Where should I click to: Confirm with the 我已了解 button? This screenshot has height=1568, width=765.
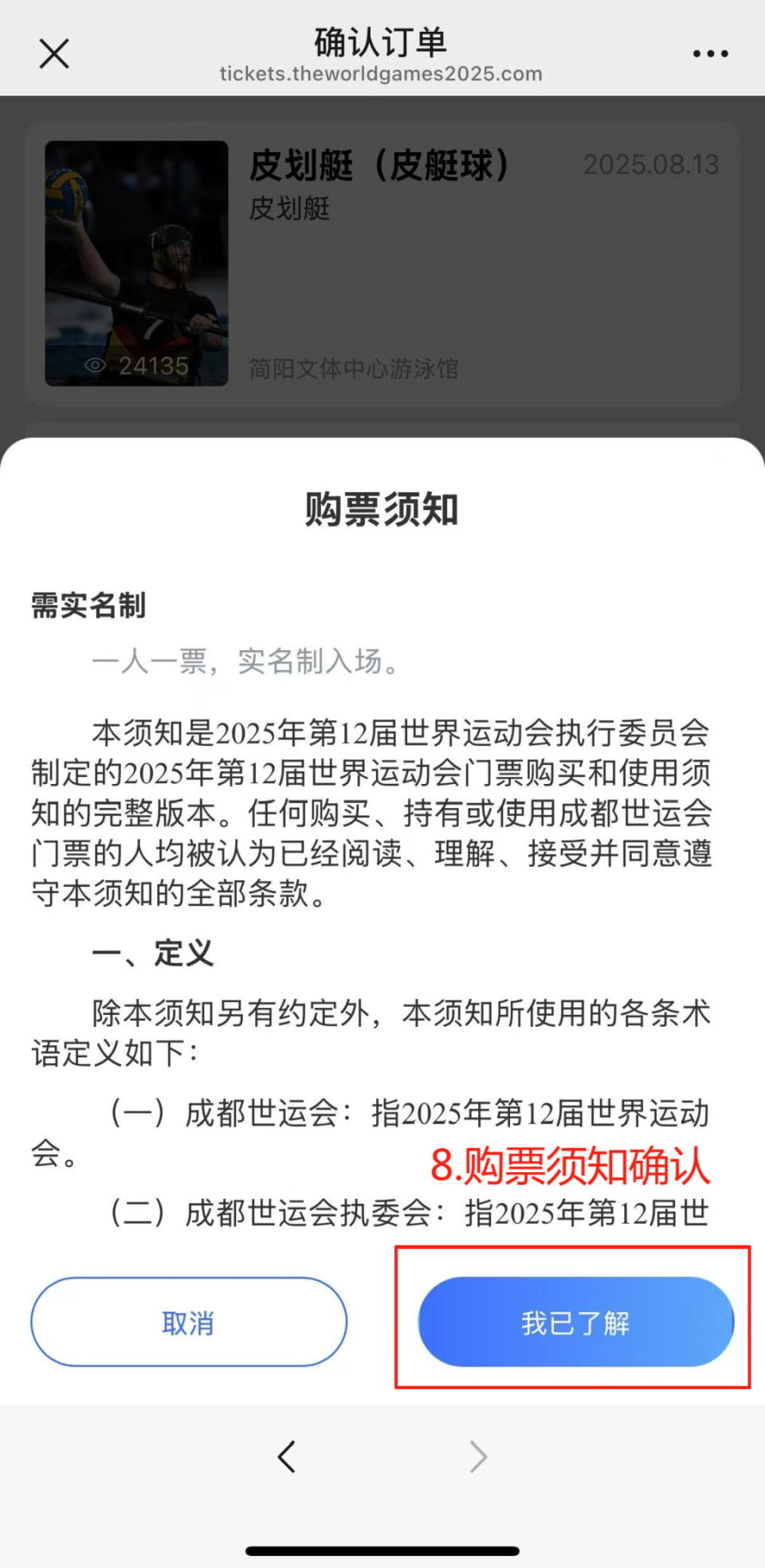pyautogui.click(x=575, y=1323)
